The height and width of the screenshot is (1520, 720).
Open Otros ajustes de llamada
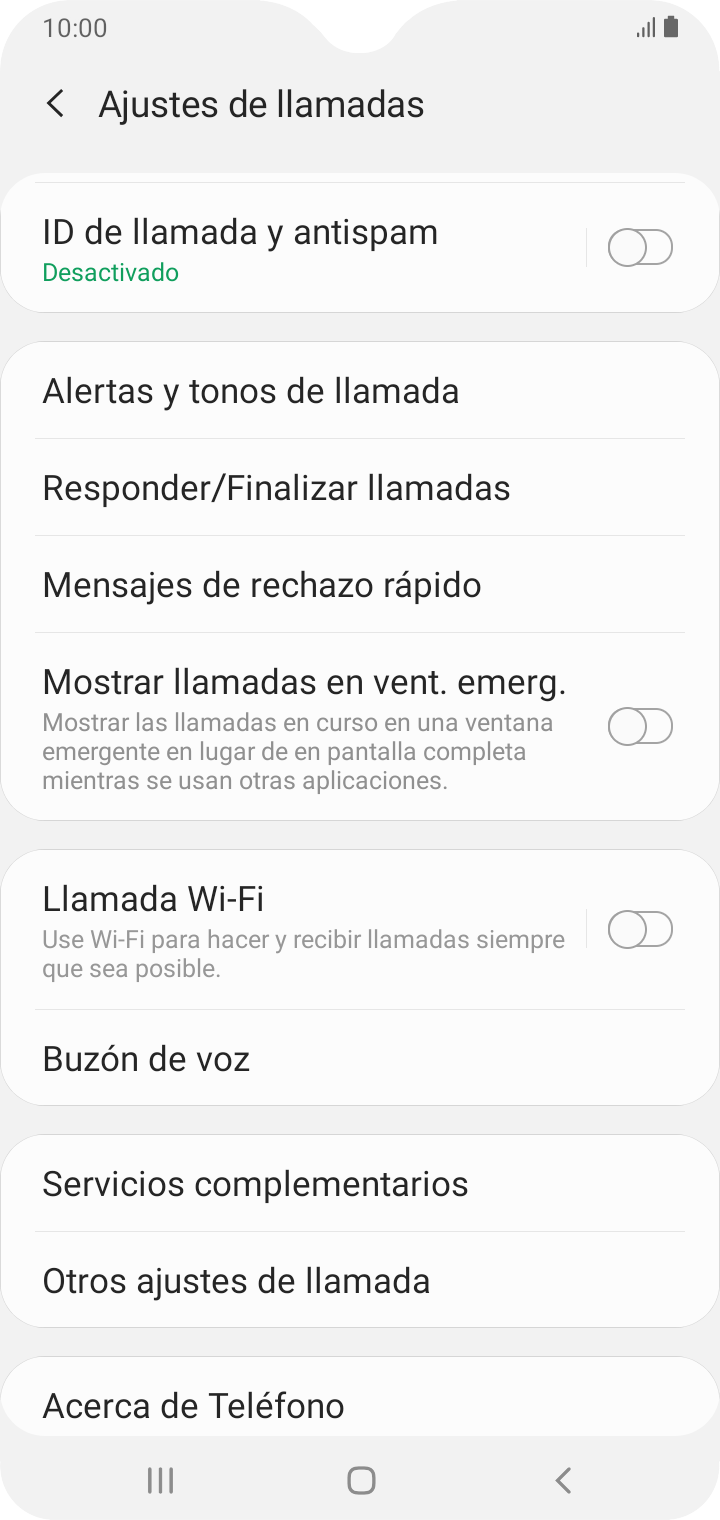pos(360,1281)
